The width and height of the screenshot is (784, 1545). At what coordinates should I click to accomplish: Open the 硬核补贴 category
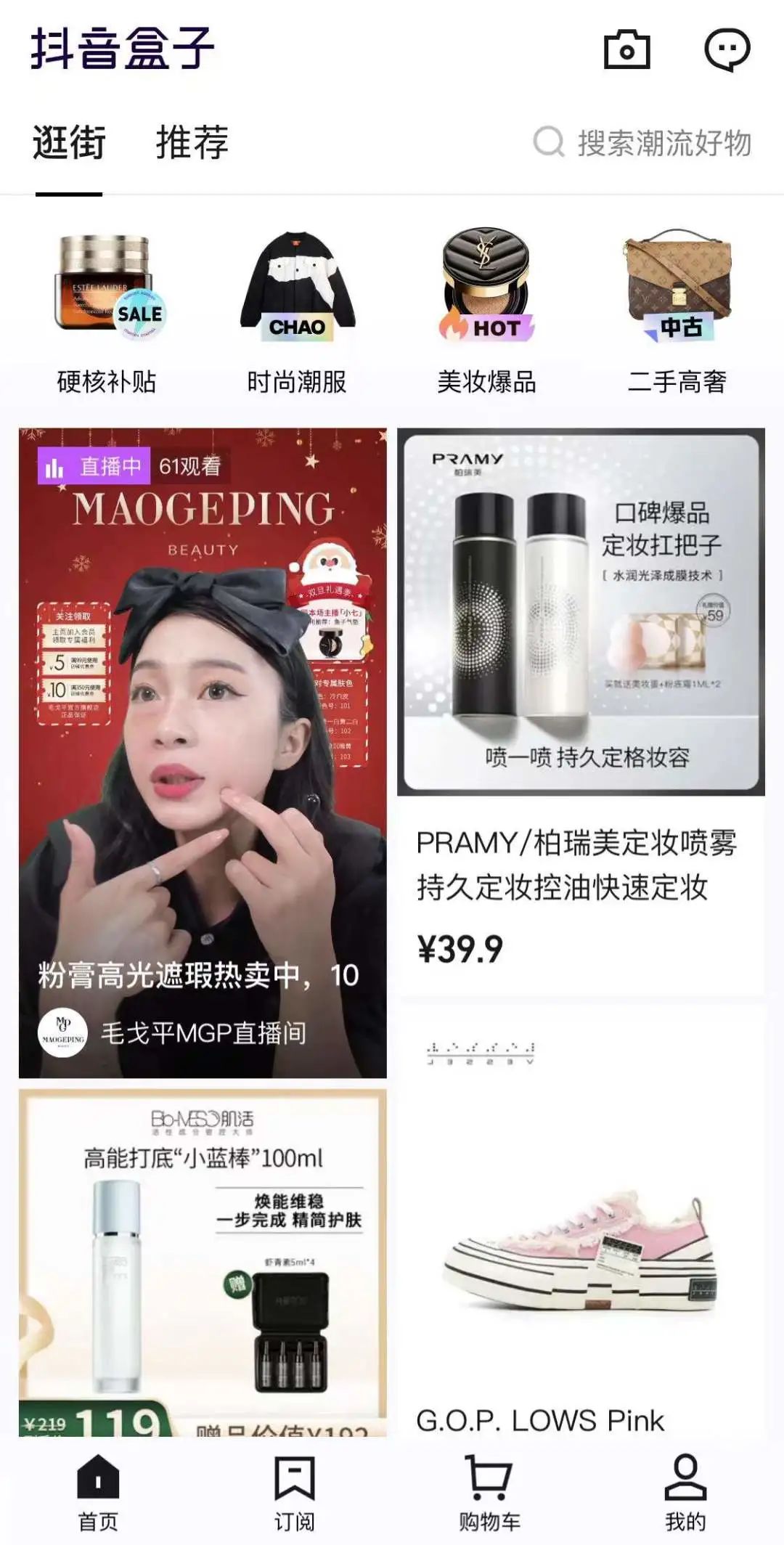click(x=107, y=312)
